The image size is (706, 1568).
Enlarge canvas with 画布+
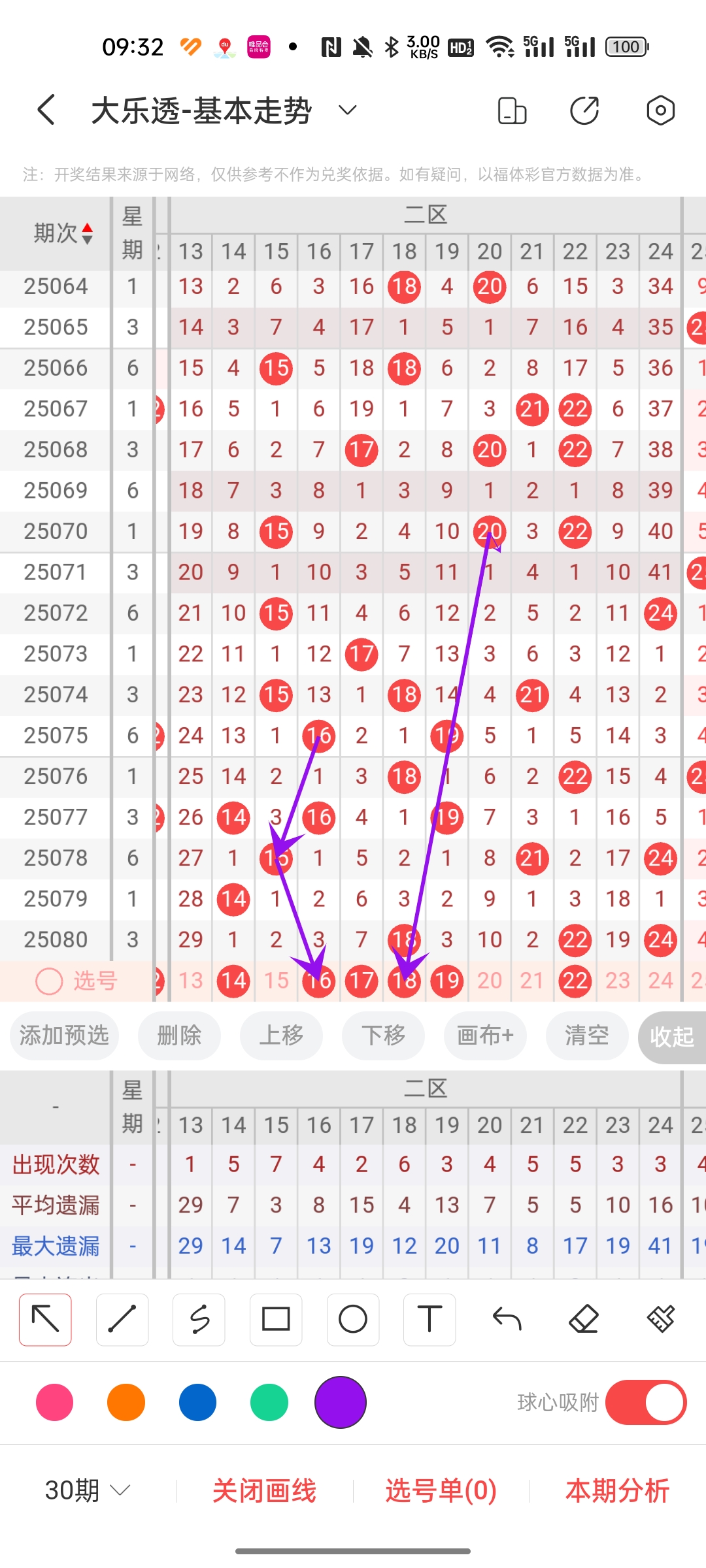485,1036
